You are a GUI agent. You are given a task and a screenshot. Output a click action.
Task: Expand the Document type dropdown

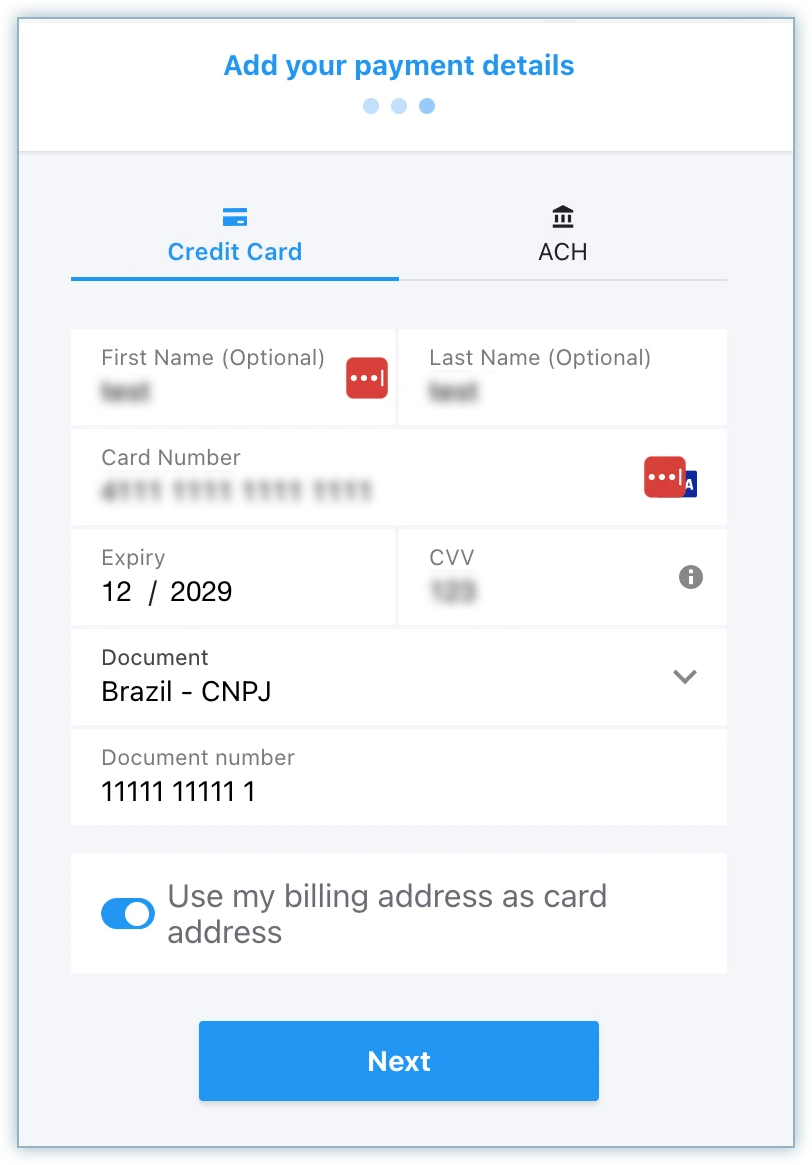click(x=684, y=677)
